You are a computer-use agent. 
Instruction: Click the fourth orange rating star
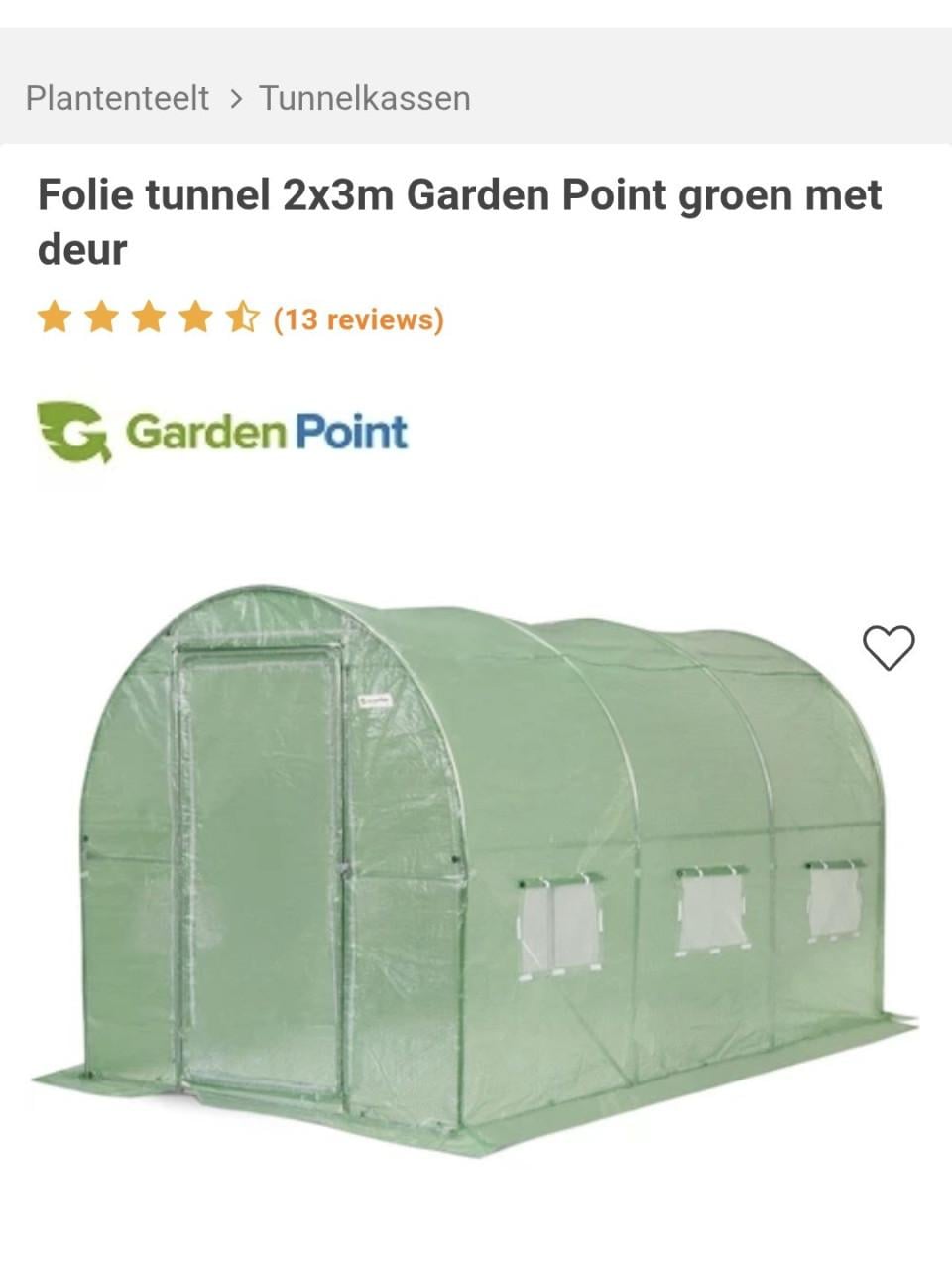194,317
